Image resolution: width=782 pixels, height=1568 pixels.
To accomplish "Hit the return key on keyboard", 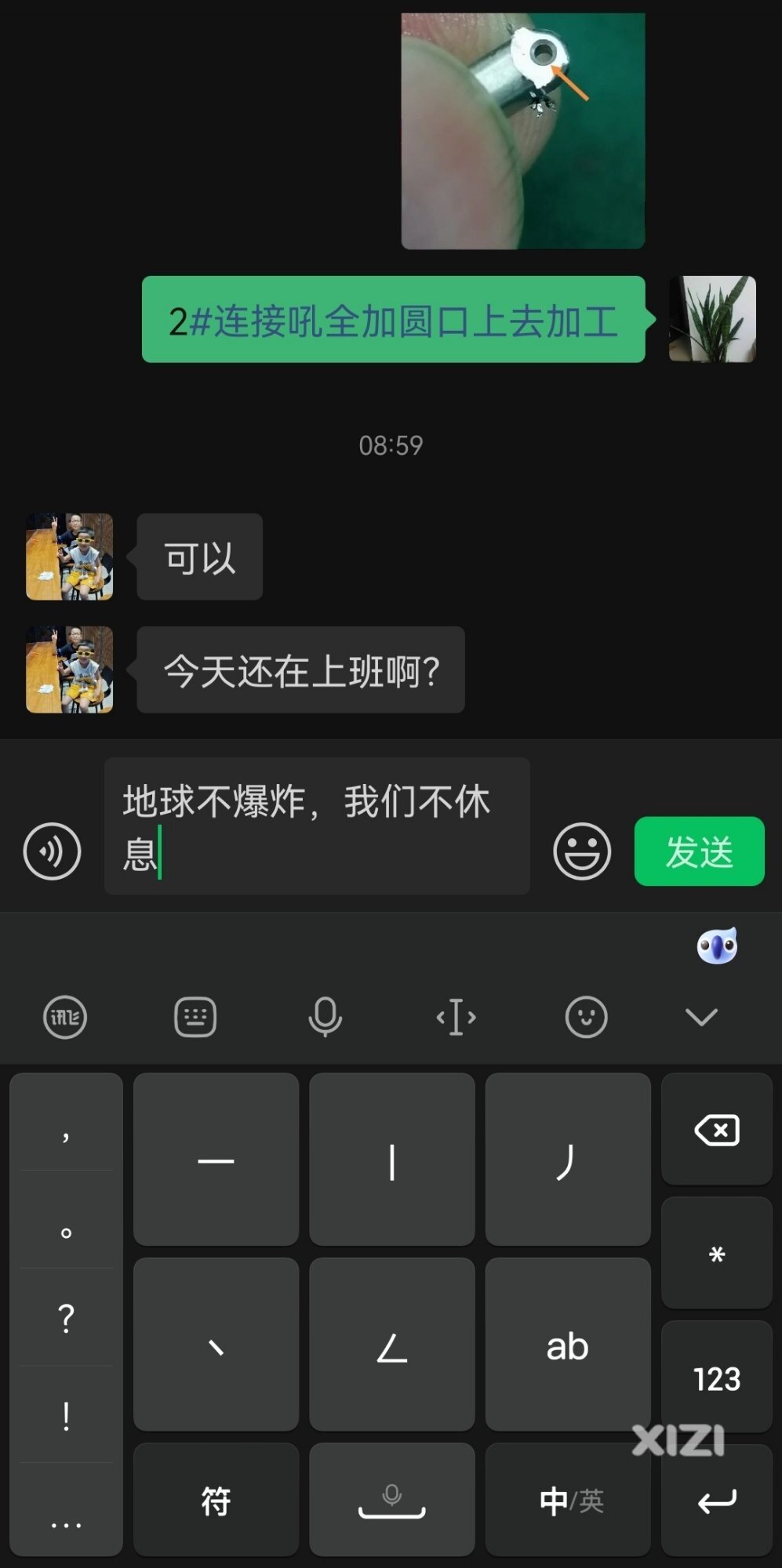I will (716, 1501).
